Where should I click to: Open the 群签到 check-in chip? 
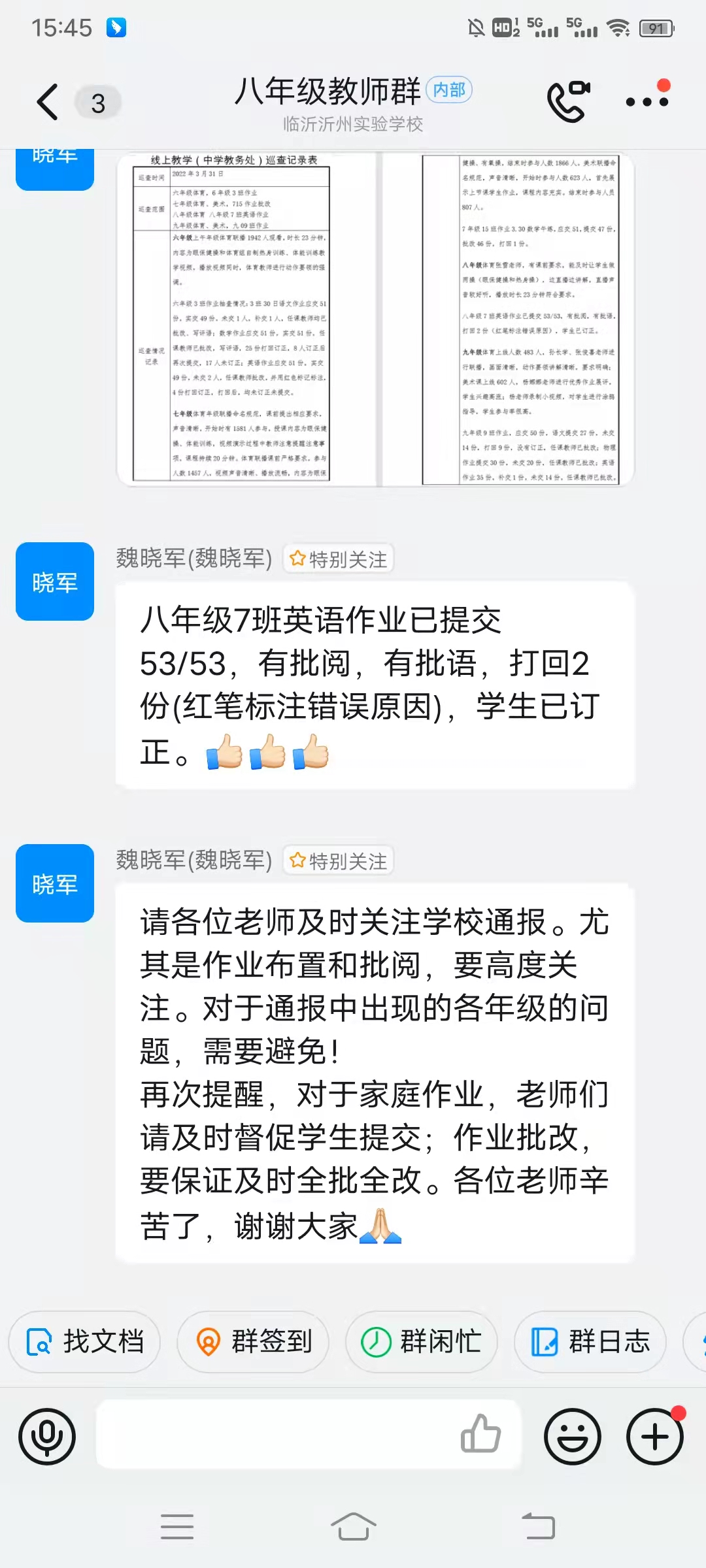click(254, 1343)
